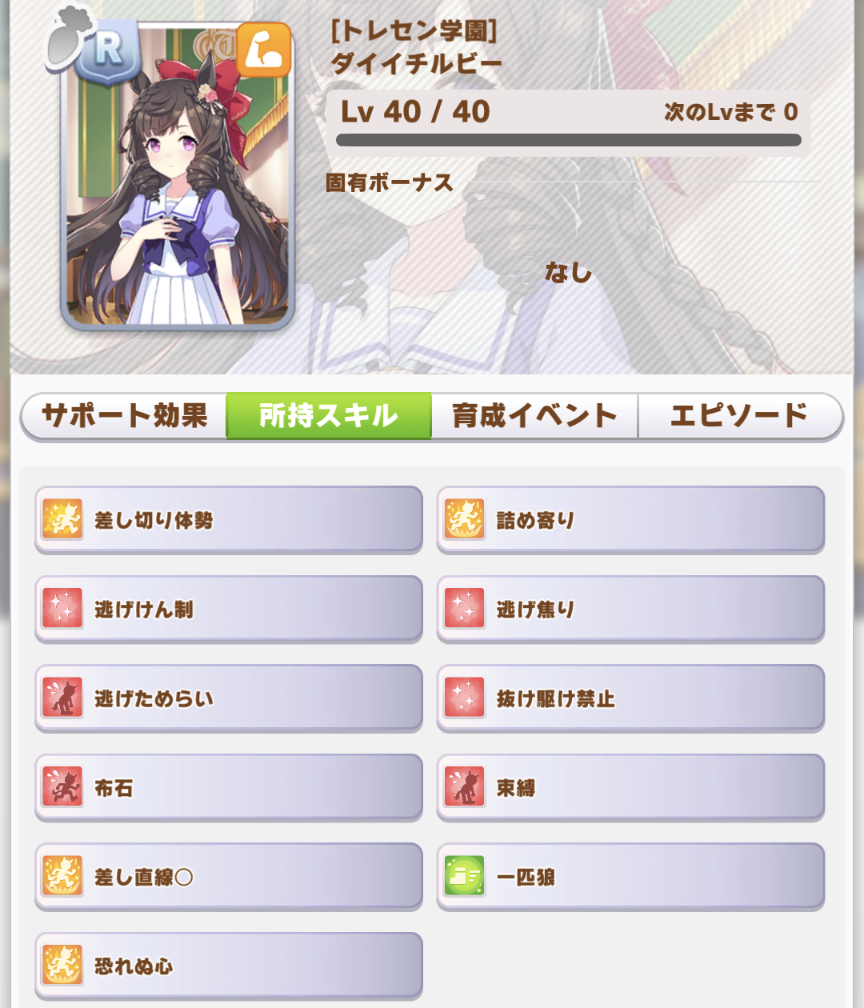Show details for 束縛

pos(631,788)
